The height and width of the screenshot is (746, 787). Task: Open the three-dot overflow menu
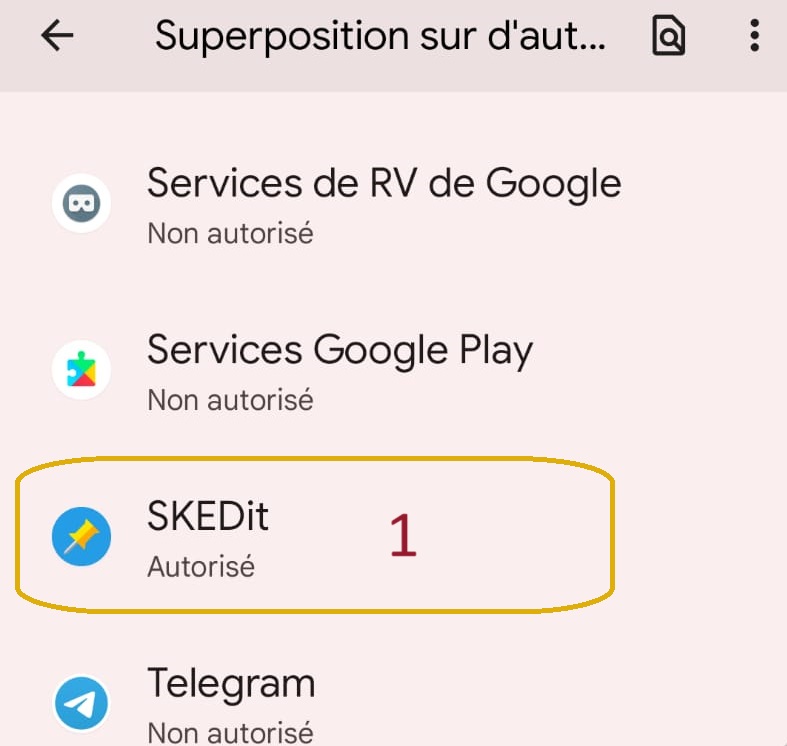click(x=754, y=37)
